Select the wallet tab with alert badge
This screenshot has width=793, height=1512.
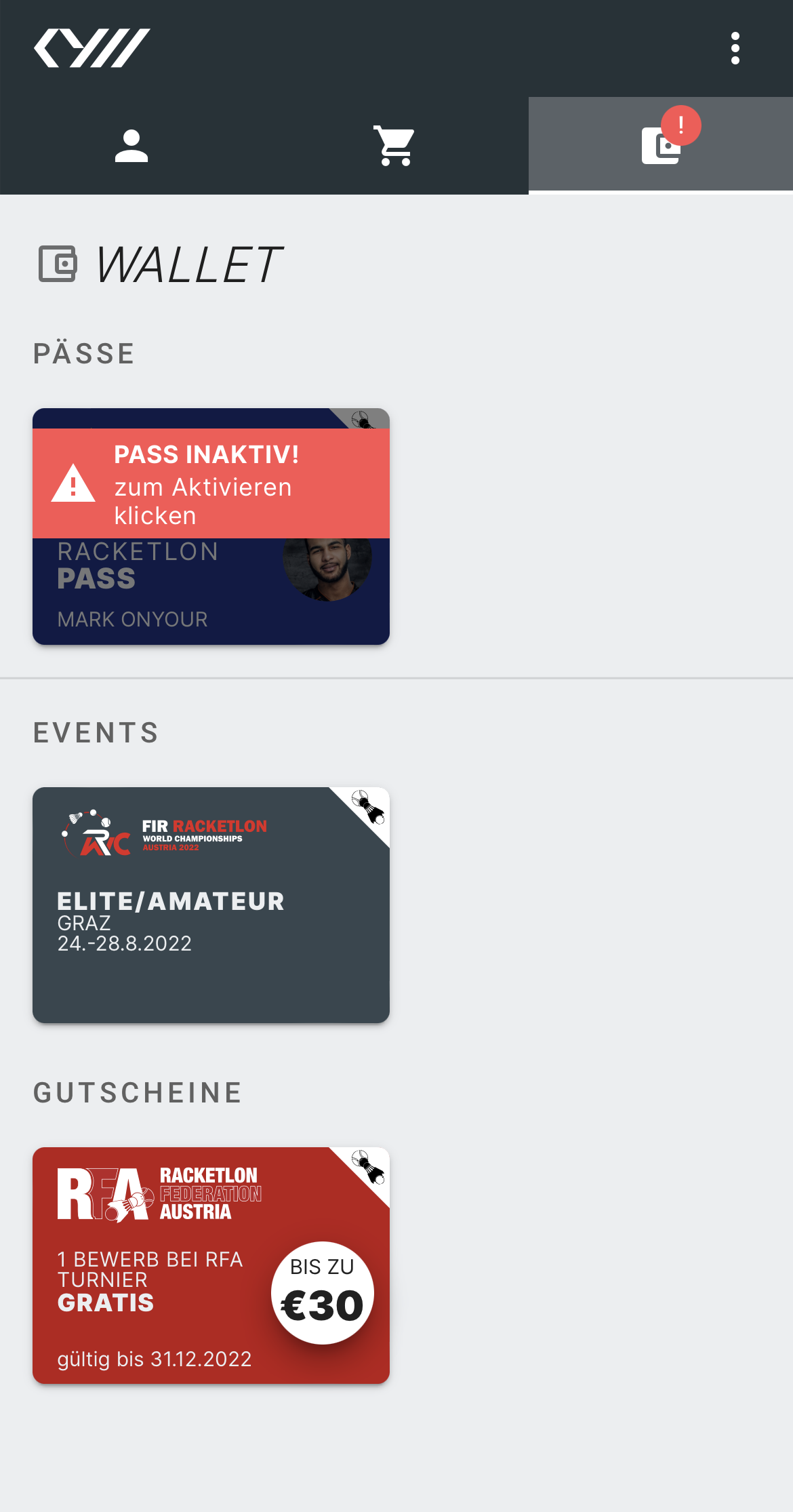click(661, 146)
